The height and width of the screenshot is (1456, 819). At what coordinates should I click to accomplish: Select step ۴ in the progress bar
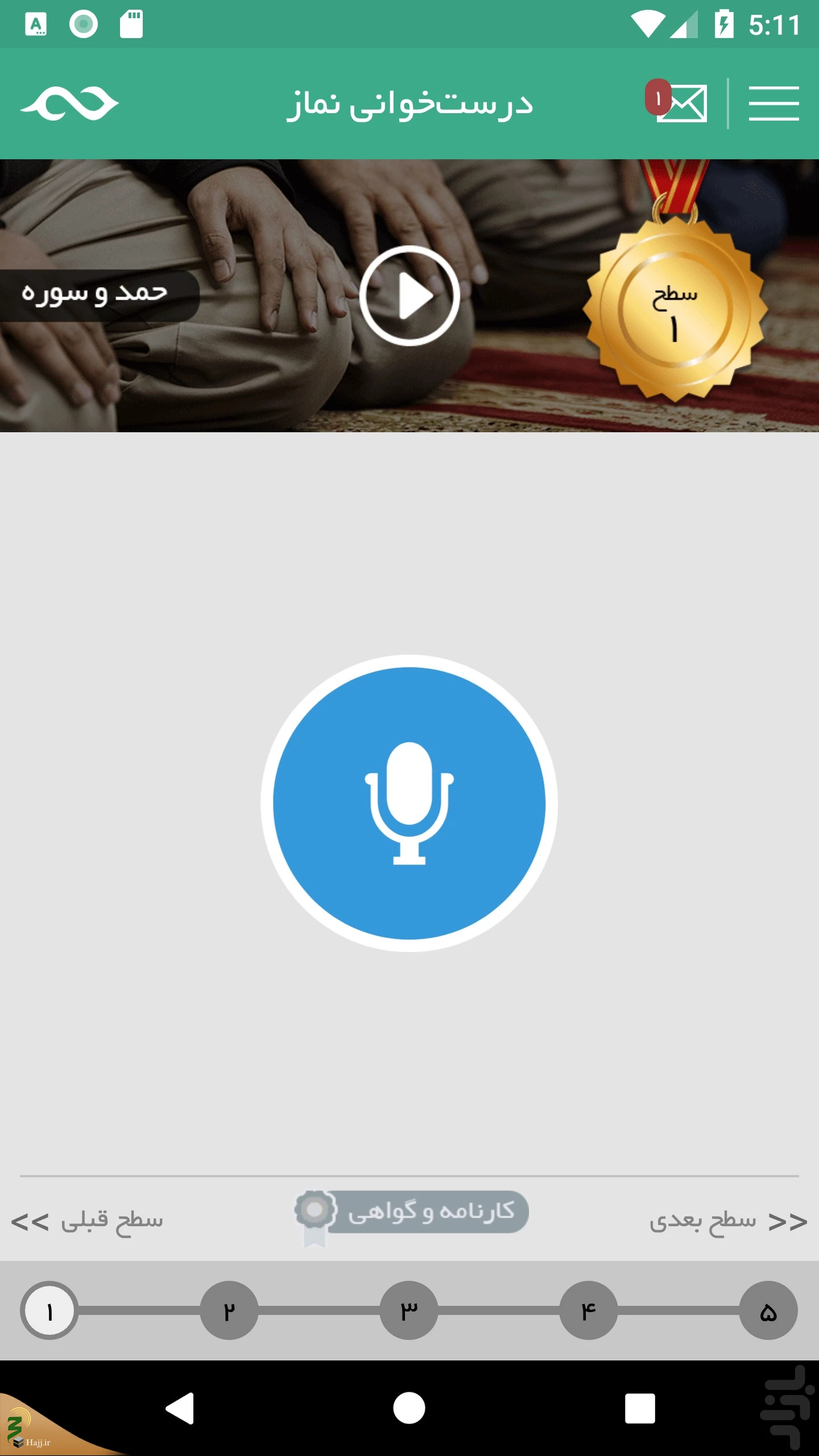(x=589, y=1310)
